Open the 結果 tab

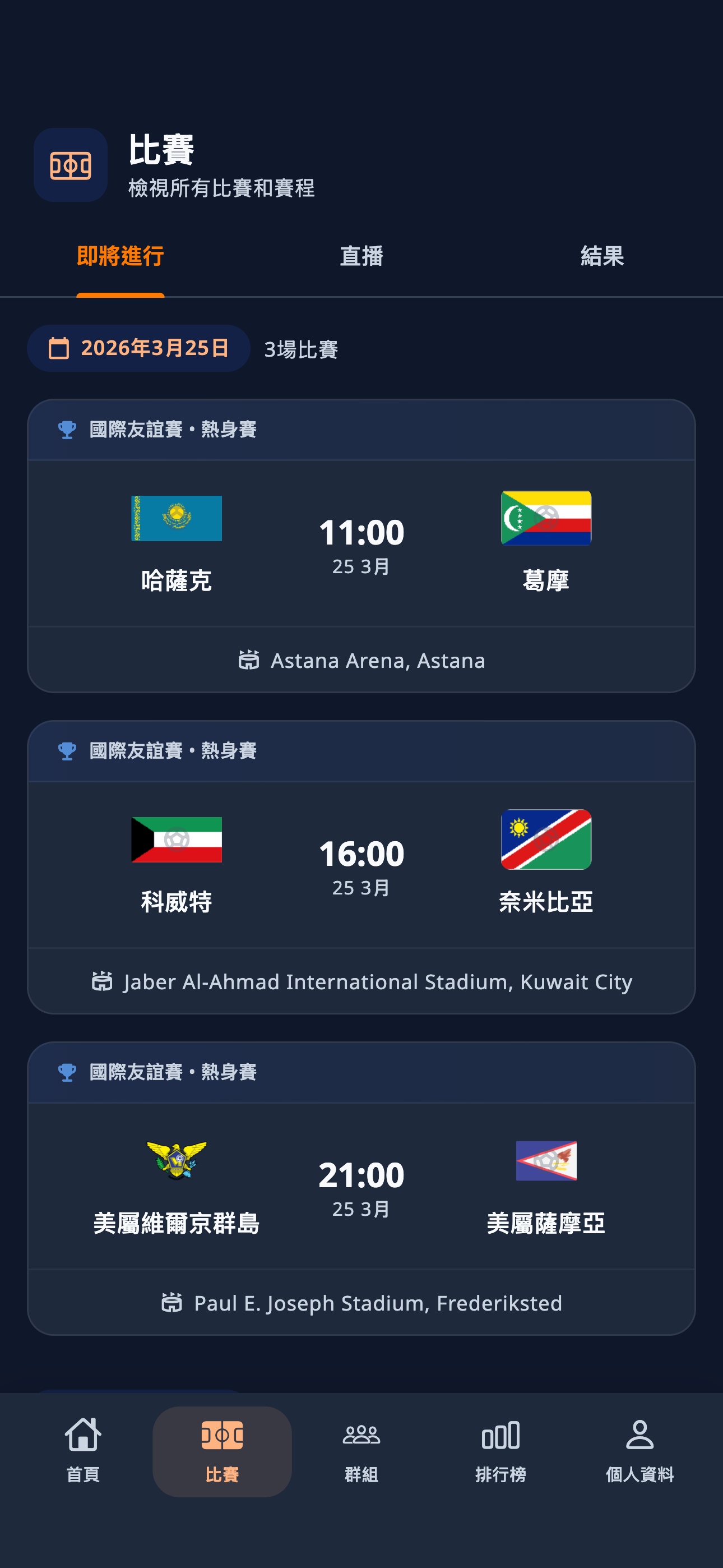click(602, 257)
